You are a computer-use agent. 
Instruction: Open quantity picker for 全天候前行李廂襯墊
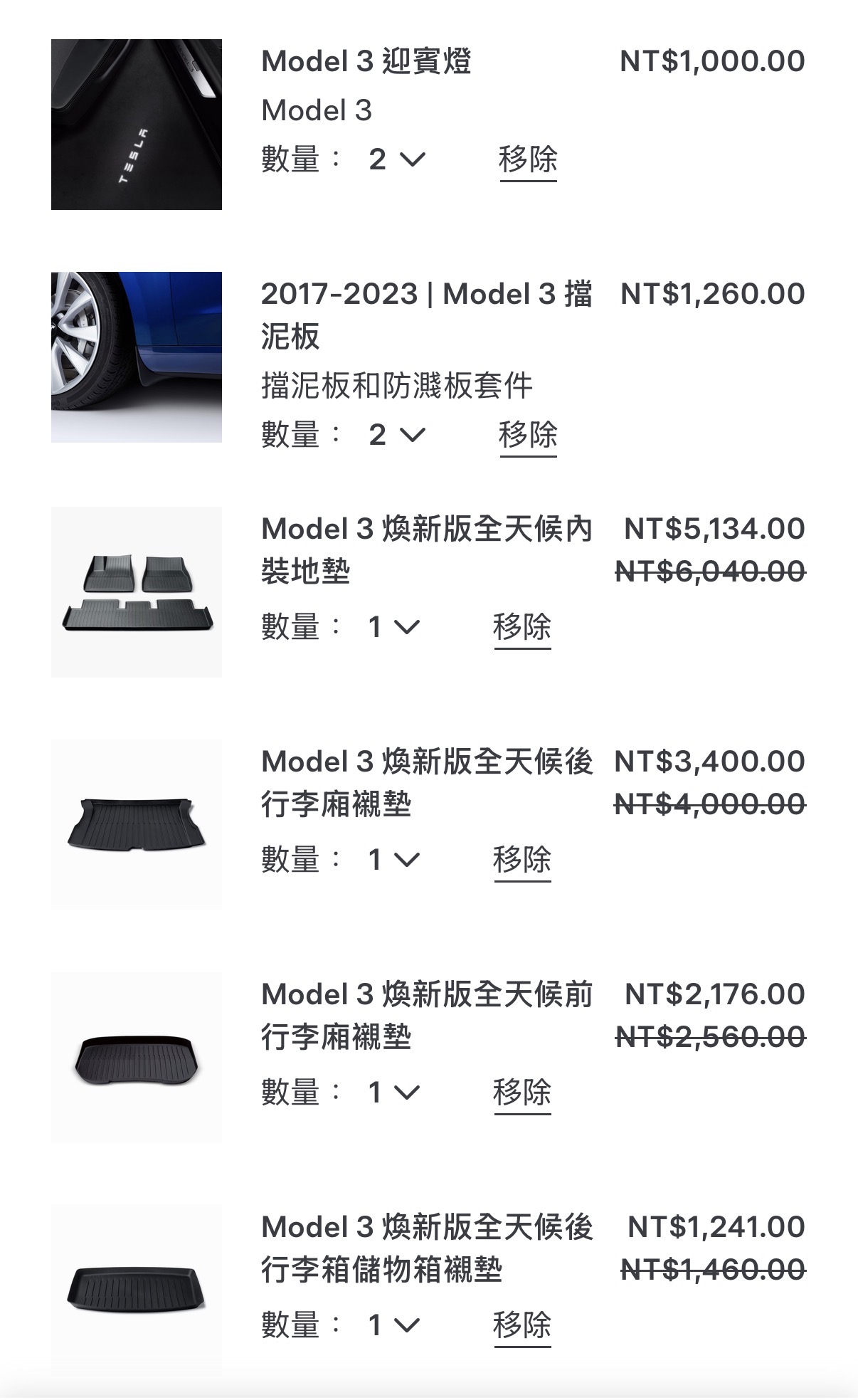tap(393, 1093)
